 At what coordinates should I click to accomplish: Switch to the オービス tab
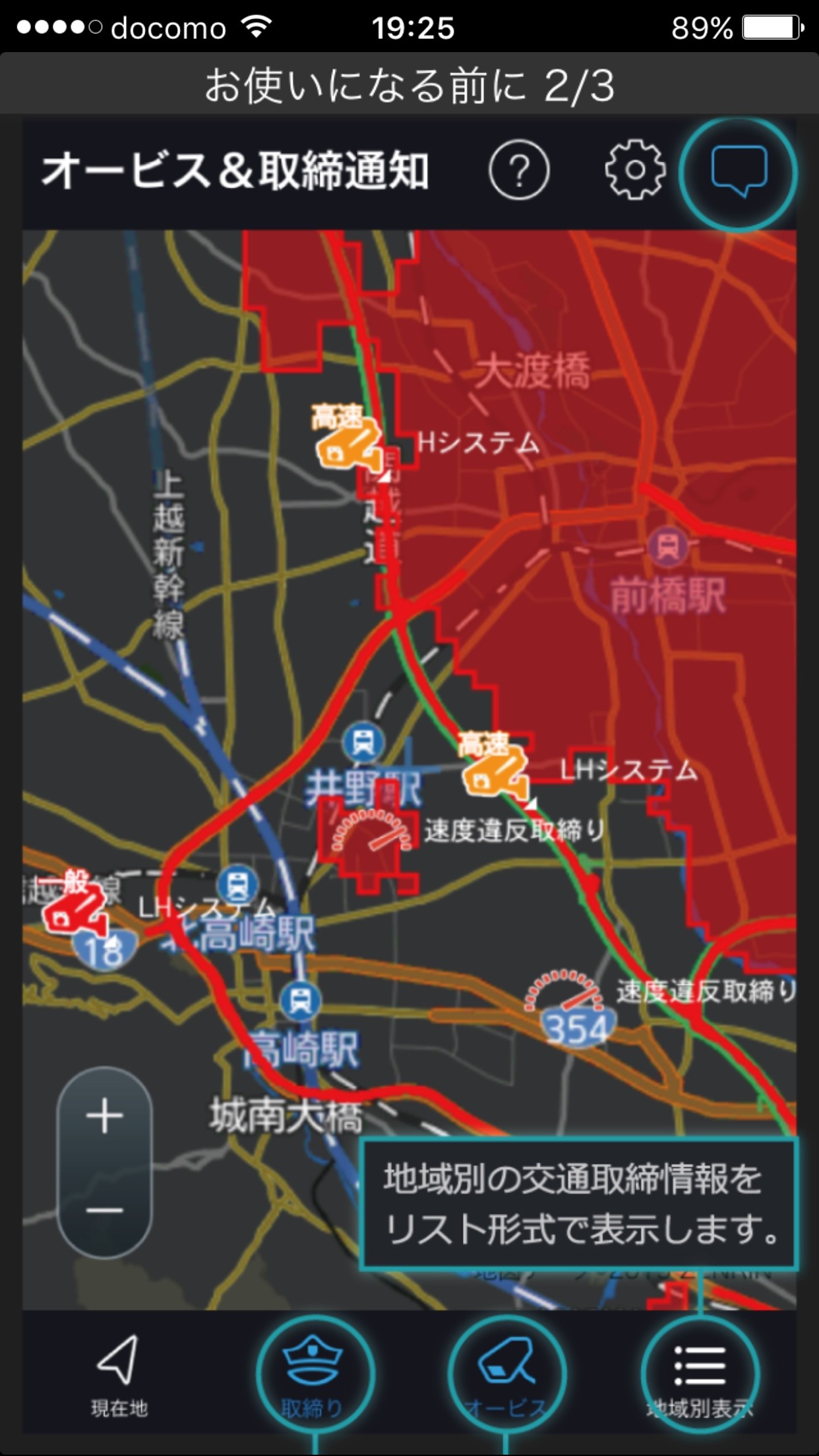506,1376
